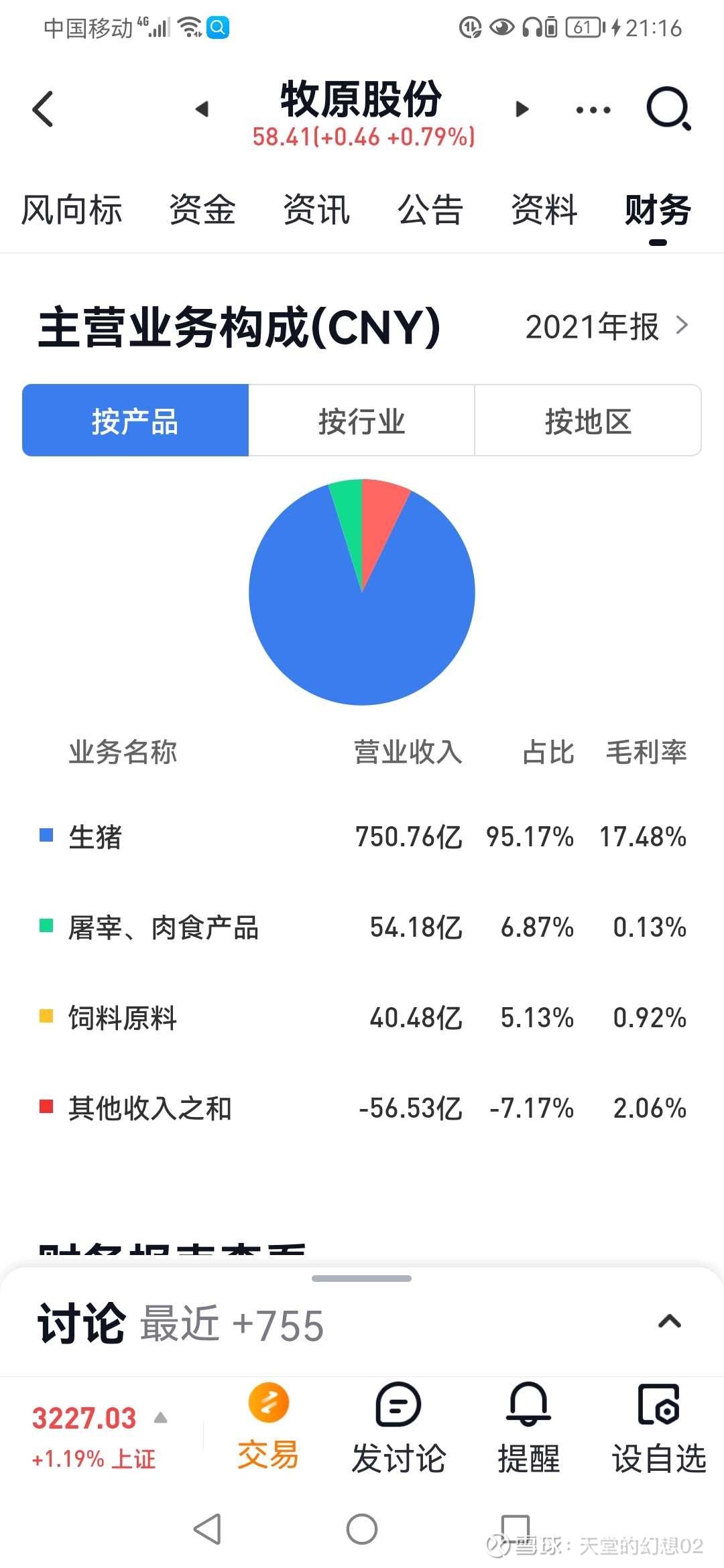Switch to the 风向标 tab
Image resolution: width=724 pixels, height=1568 pixels.
click(72, 210)
